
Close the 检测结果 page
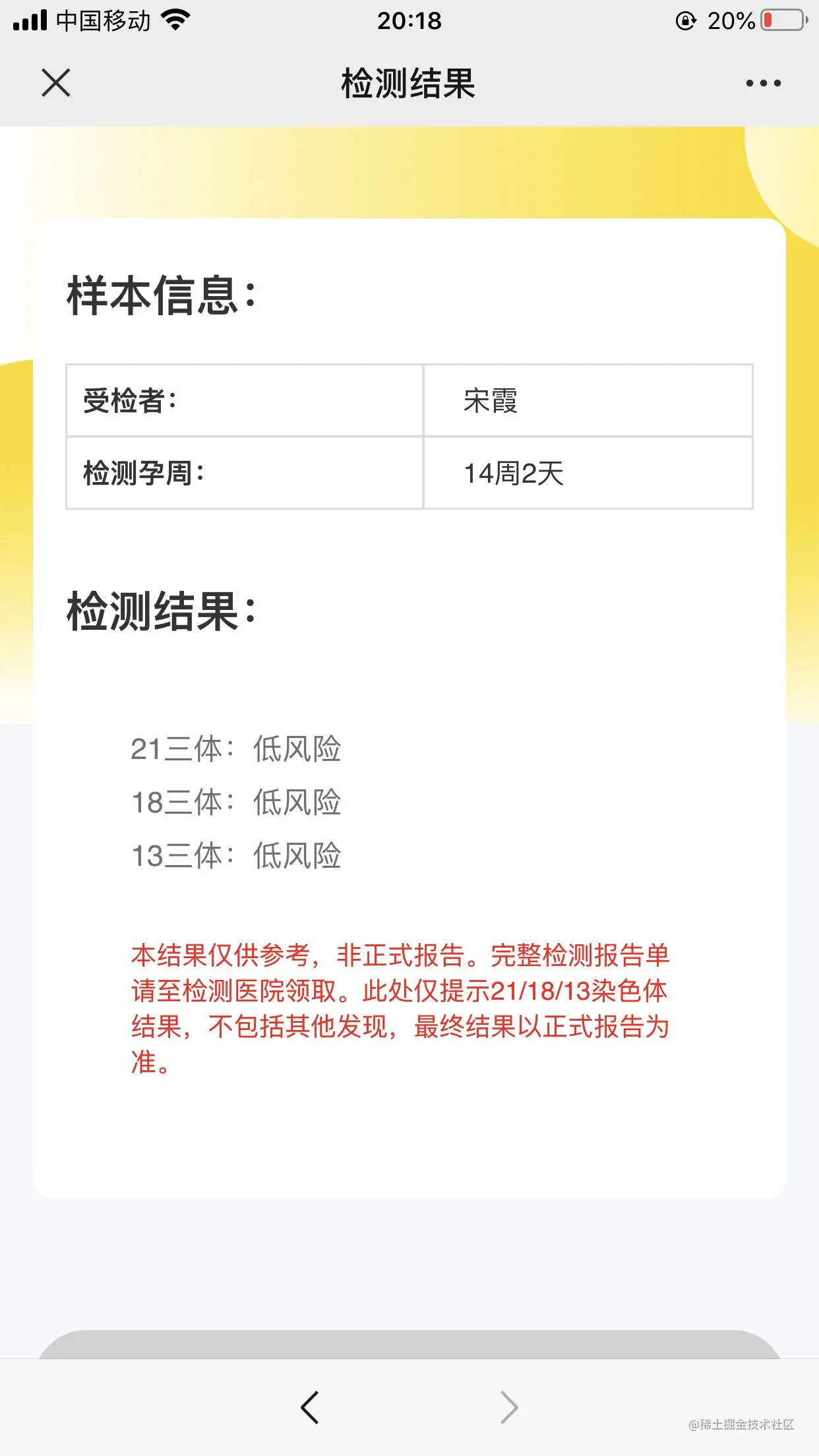click(56, 83)
